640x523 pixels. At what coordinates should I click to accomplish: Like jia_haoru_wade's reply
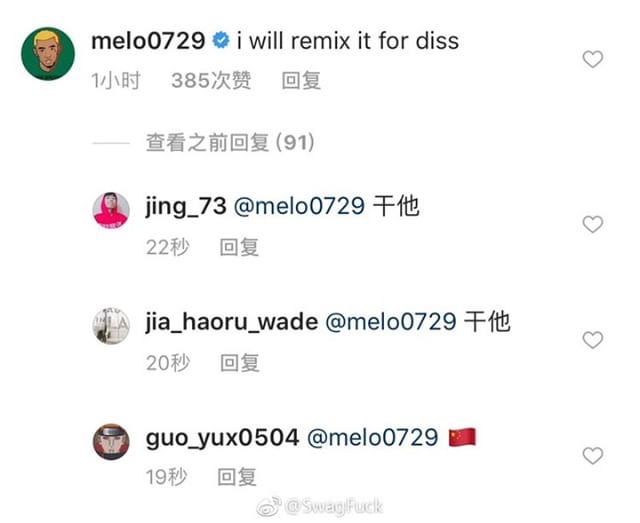pyautogui.click(x=593, y=340)
